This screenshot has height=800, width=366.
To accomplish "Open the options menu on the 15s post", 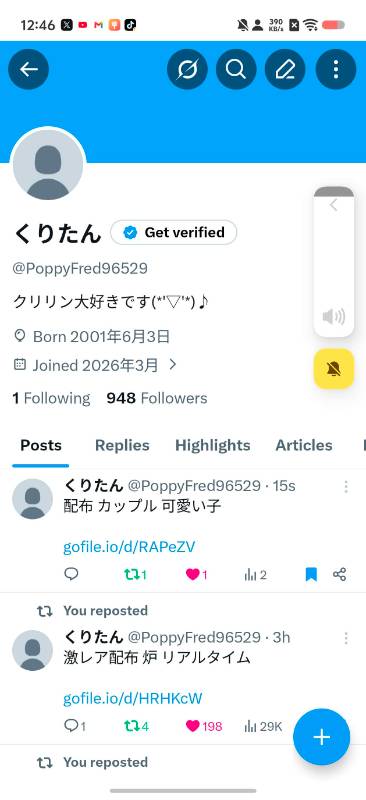I will (346, 486).
